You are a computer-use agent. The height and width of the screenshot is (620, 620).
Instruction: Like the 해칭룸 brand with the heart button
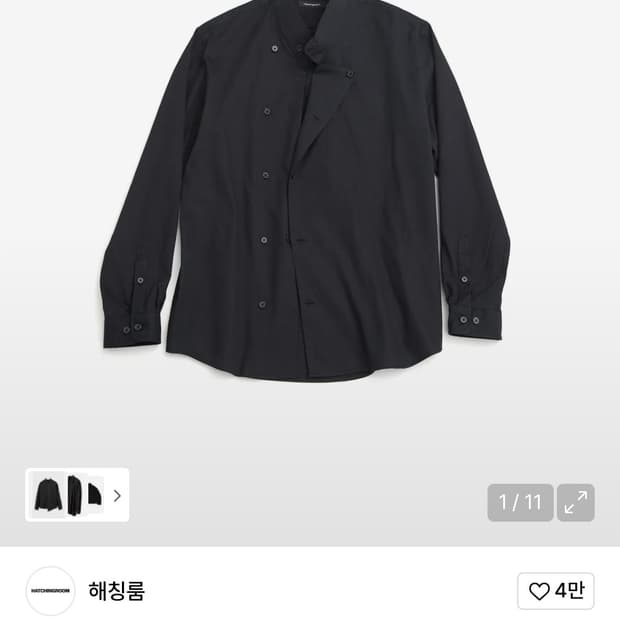[555, 591]
